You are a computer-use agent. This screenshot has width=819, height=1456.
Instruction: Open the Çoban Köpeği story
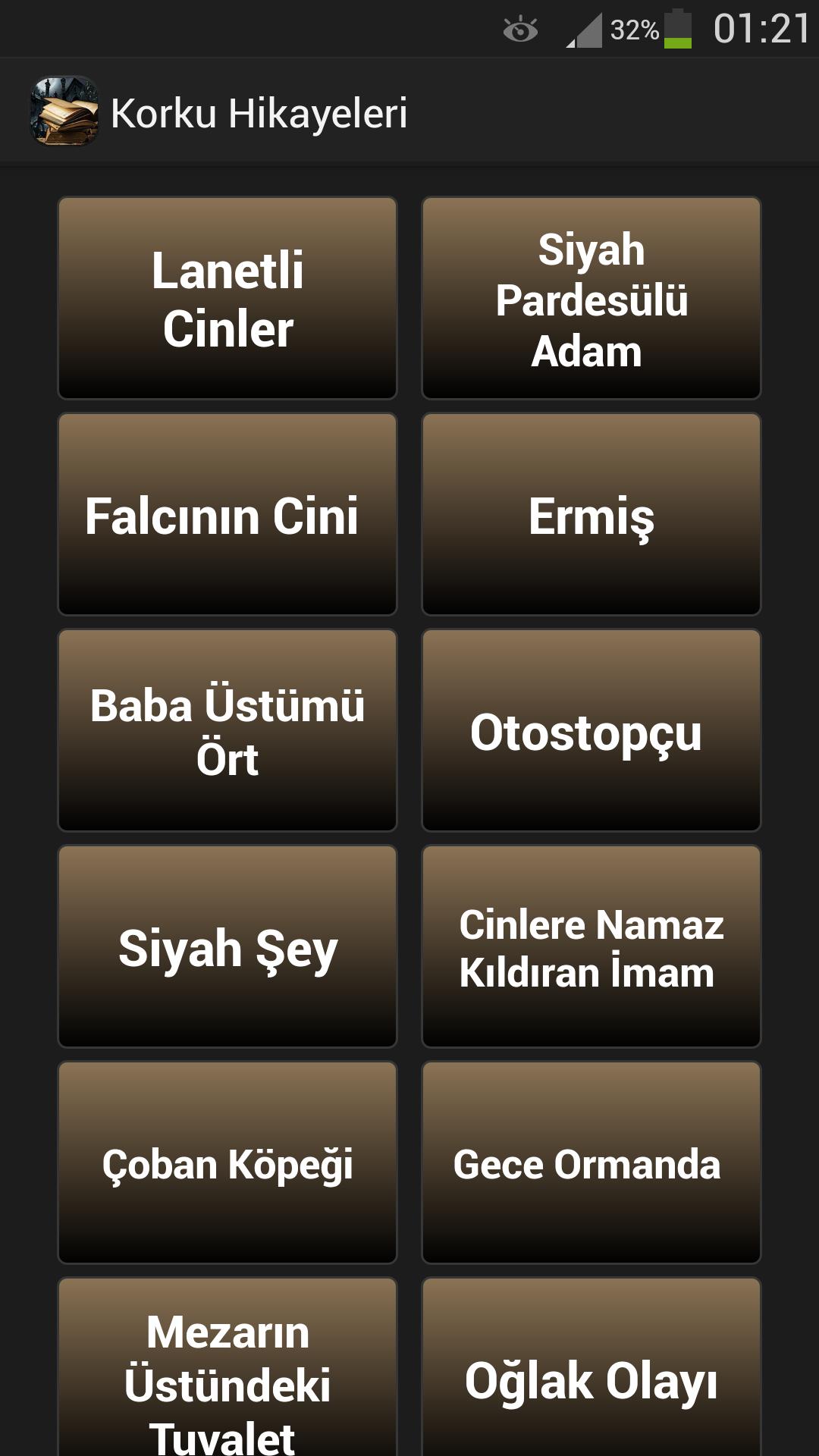coord(227,1163)
